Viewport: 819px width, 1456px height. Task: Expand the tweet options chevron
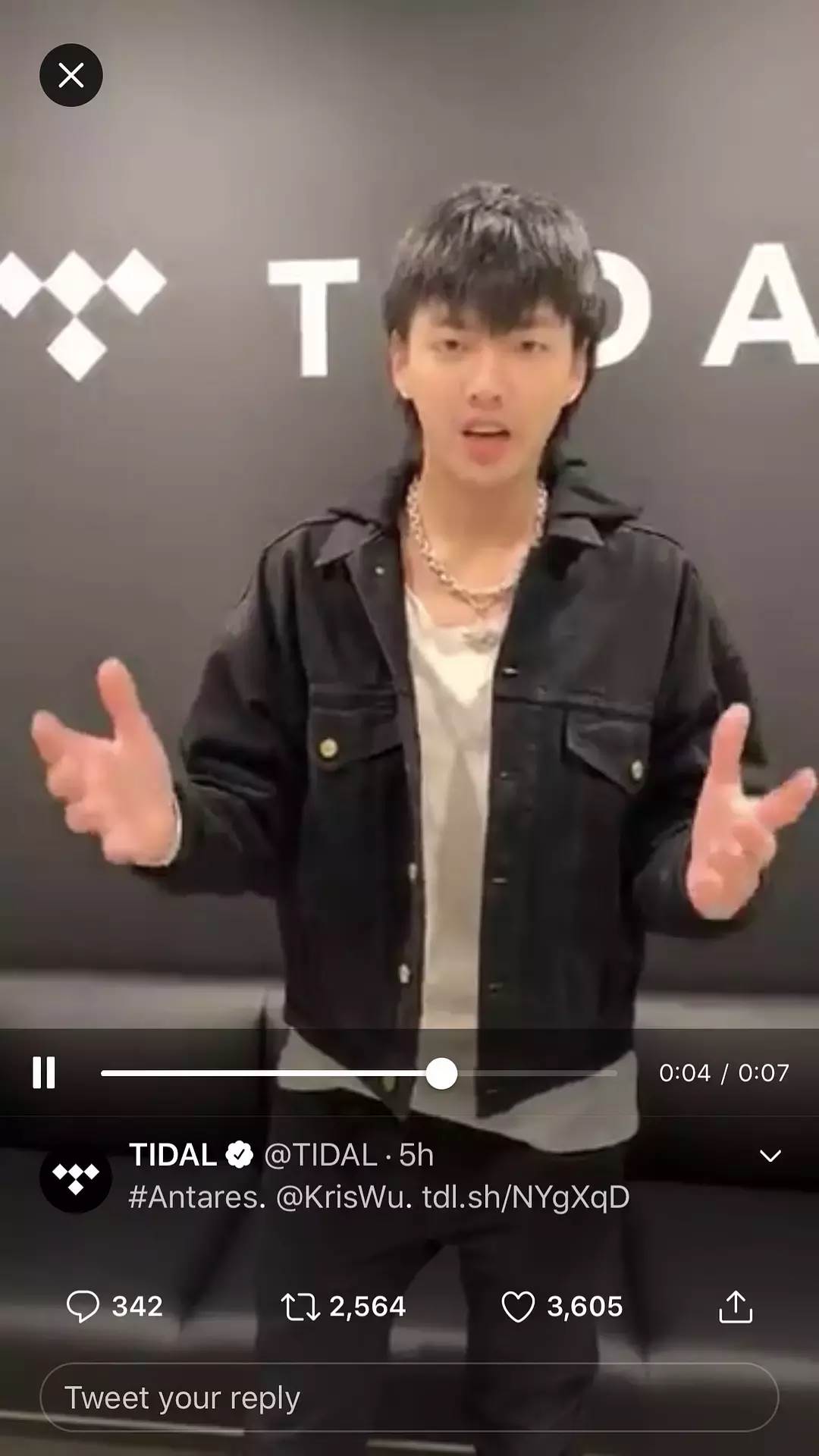[770, 1156]
